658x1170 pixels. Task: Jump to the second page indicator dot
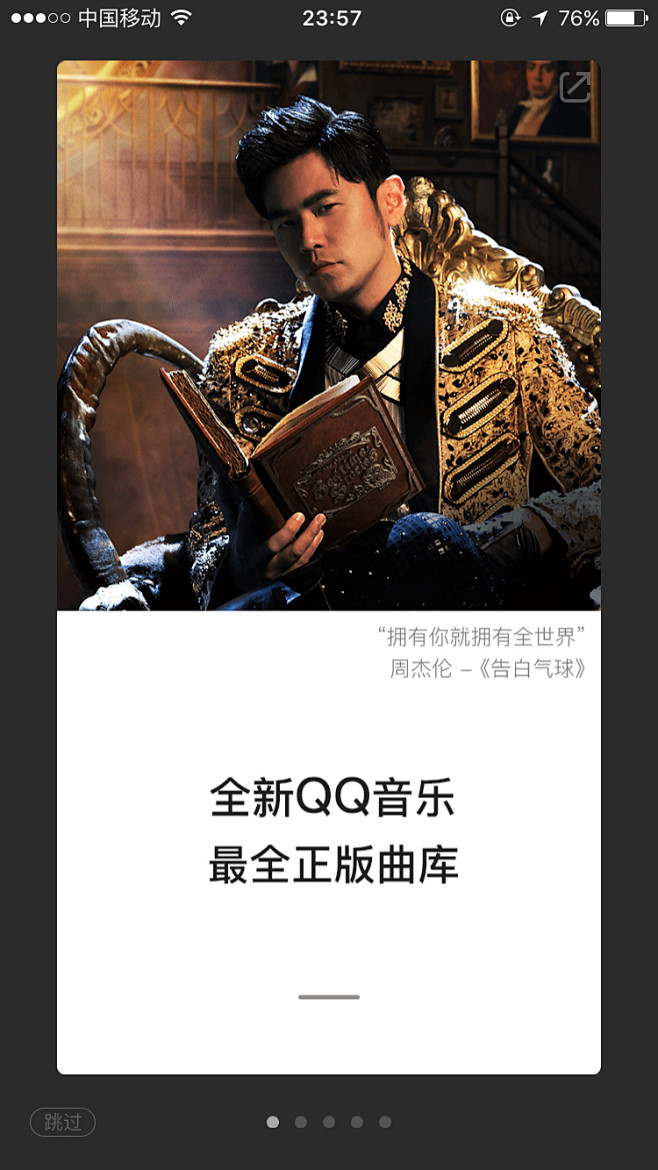301,1122
